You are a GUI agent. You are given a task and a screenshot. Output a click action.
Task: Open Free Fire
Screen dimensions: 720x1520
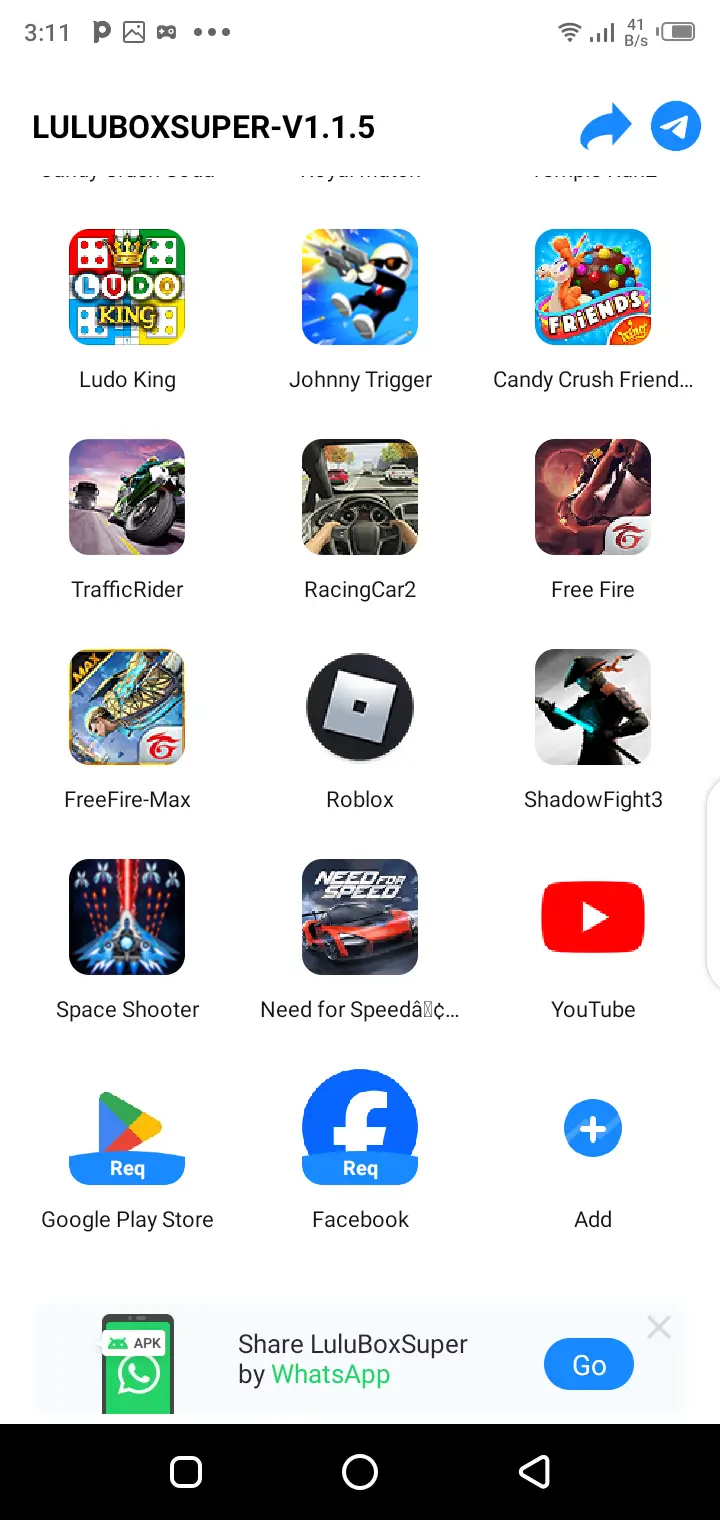pyautogui.click(x=592, y=497)
